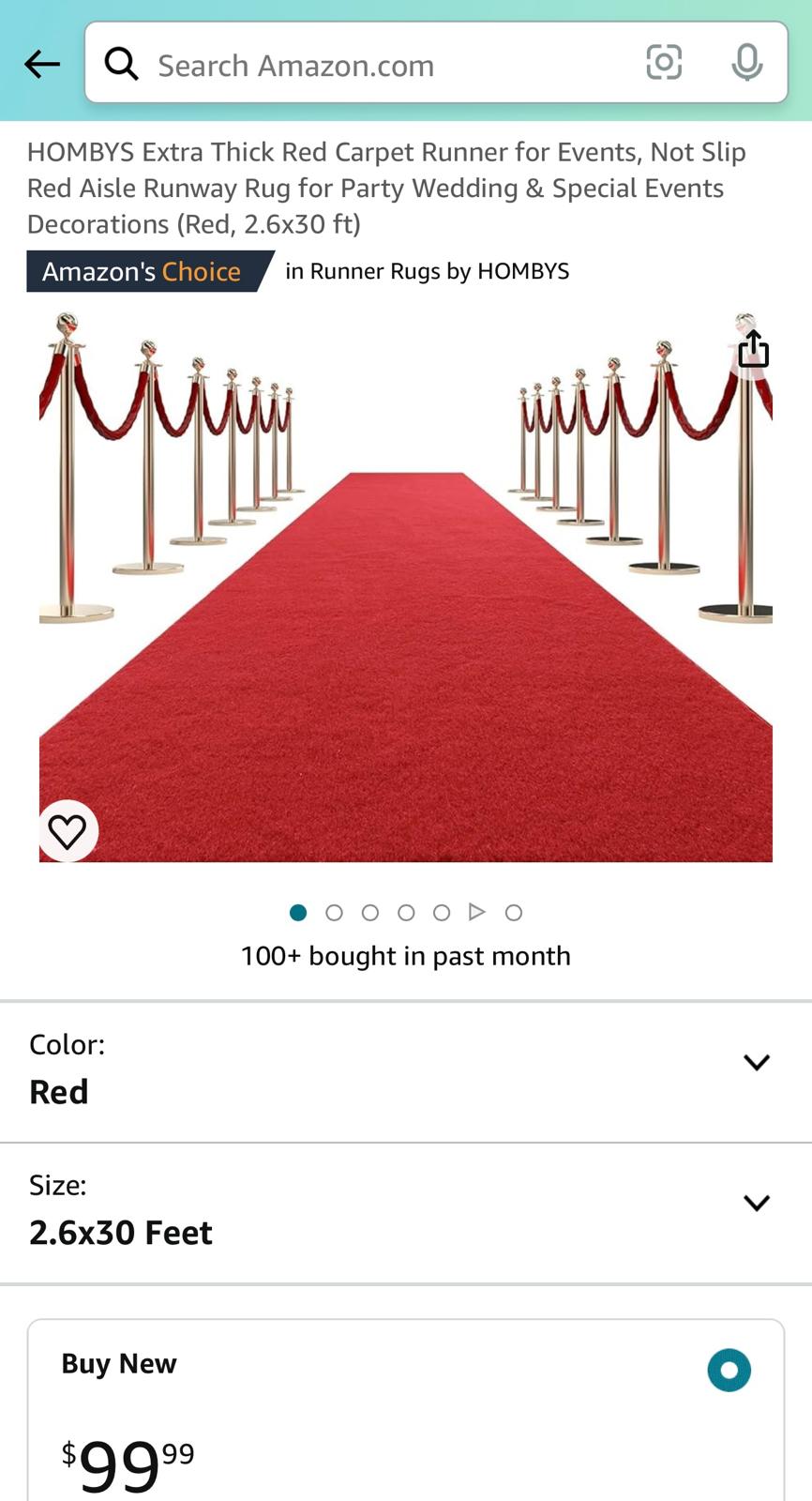The height and width of the screenshot is (1501, 812).
Task: Expand the Color Red dropdown
Action: click(756, 1062)
